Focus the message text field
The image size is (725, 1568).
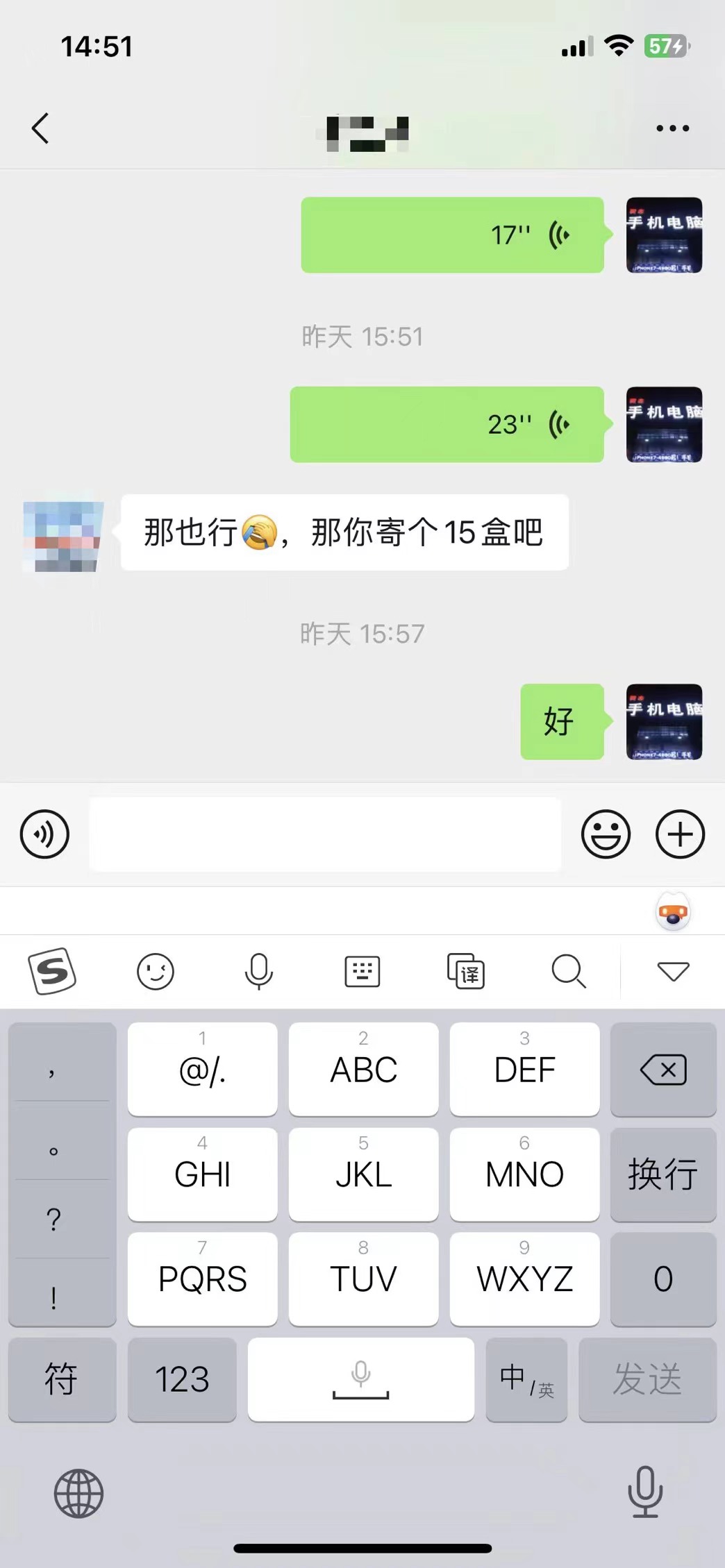[x=325, y=834]
